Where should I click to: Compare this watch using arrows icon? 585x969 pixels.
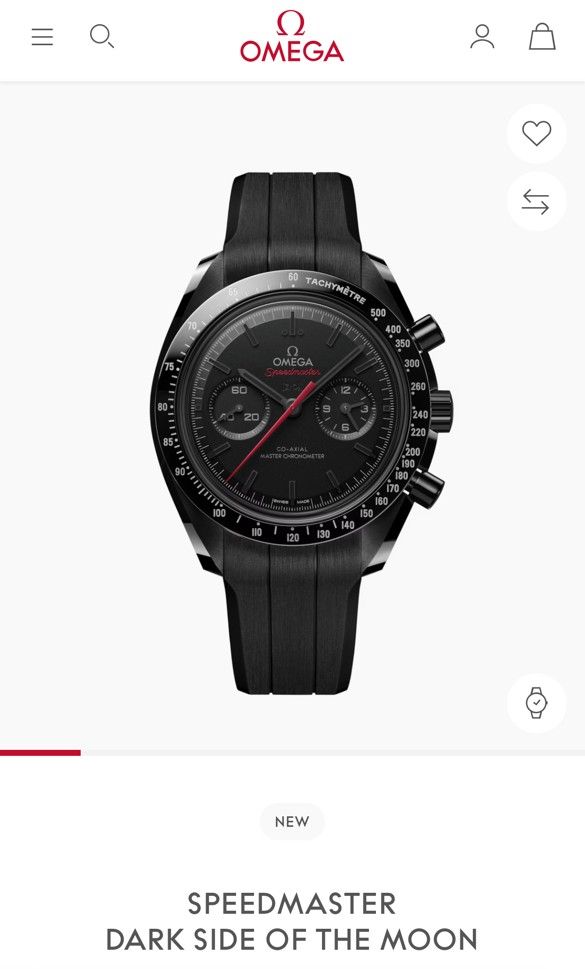536,201
